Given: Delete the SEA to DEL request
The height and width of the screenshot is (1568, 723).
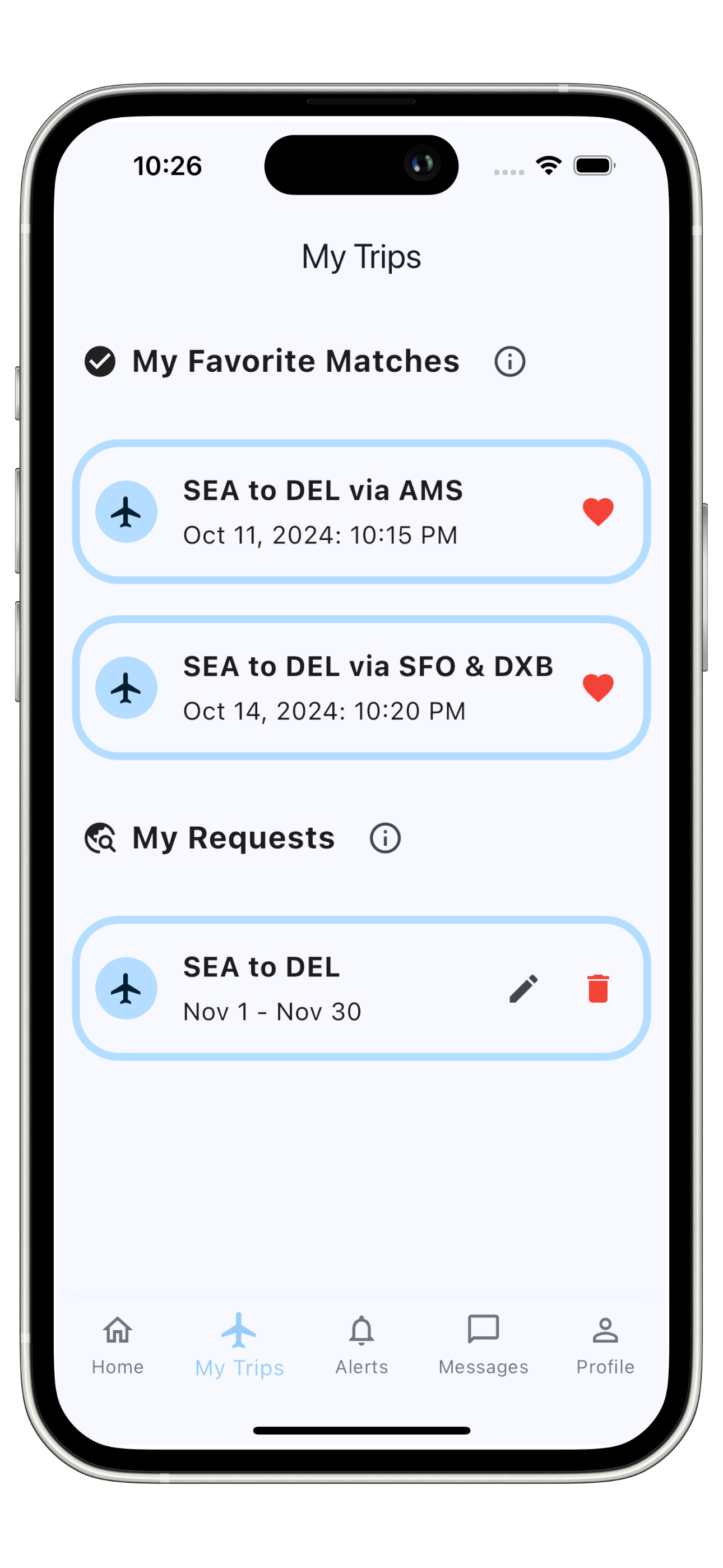Looking at the screenshot, I should point(597,989).
